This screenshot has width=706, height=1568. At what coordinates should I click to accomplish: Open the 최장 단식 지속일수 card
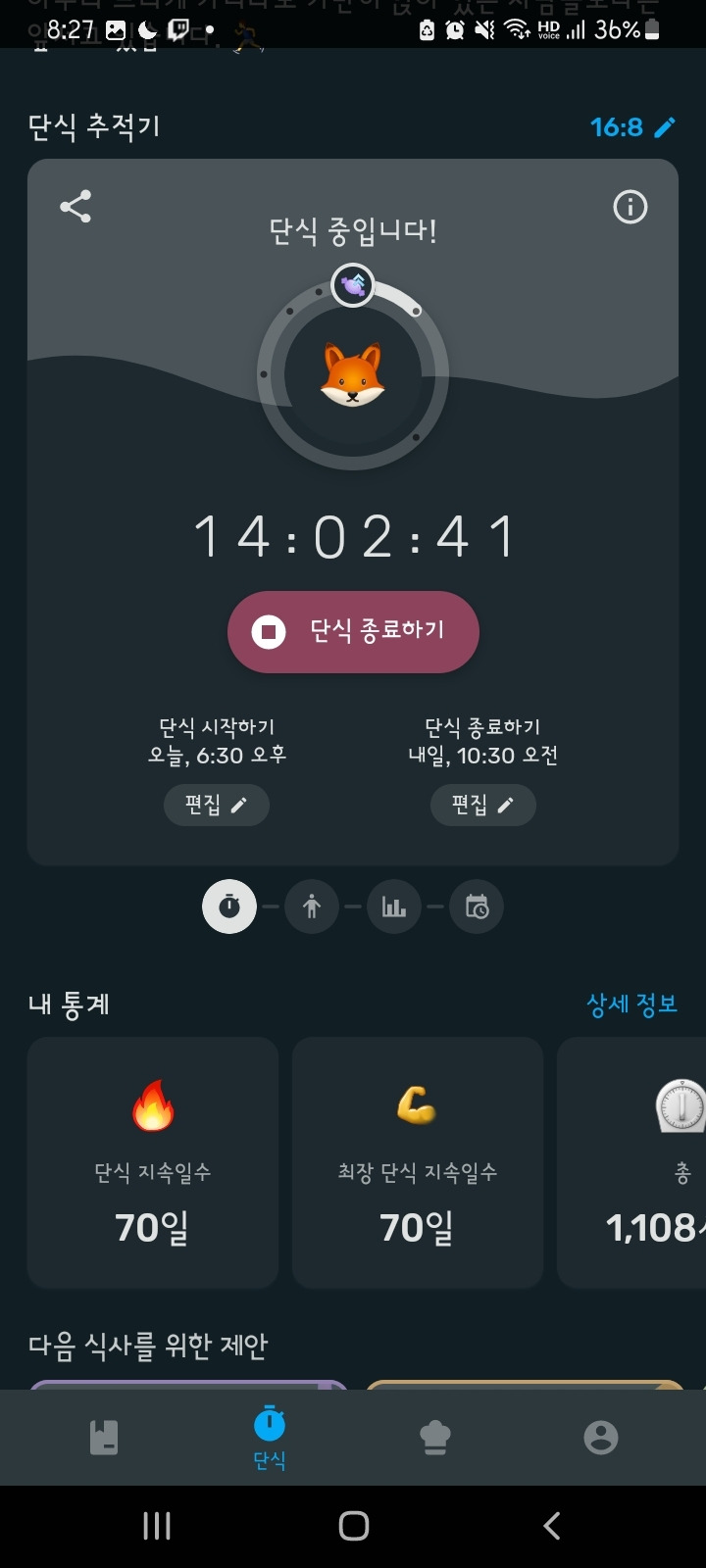(x=418, y=1162)
